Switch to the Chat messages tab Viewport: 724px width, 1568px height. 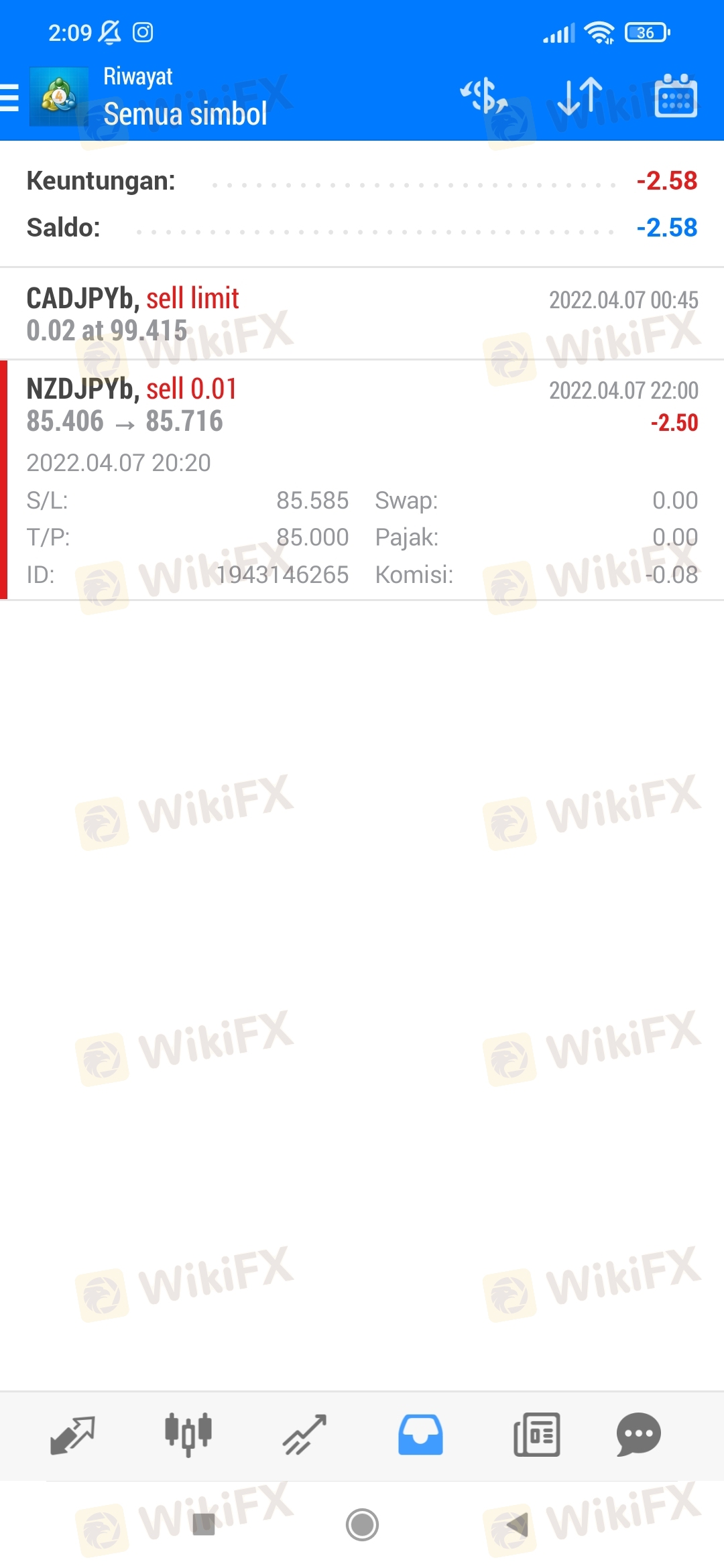pyautogui.click(x=638, y=1435)
